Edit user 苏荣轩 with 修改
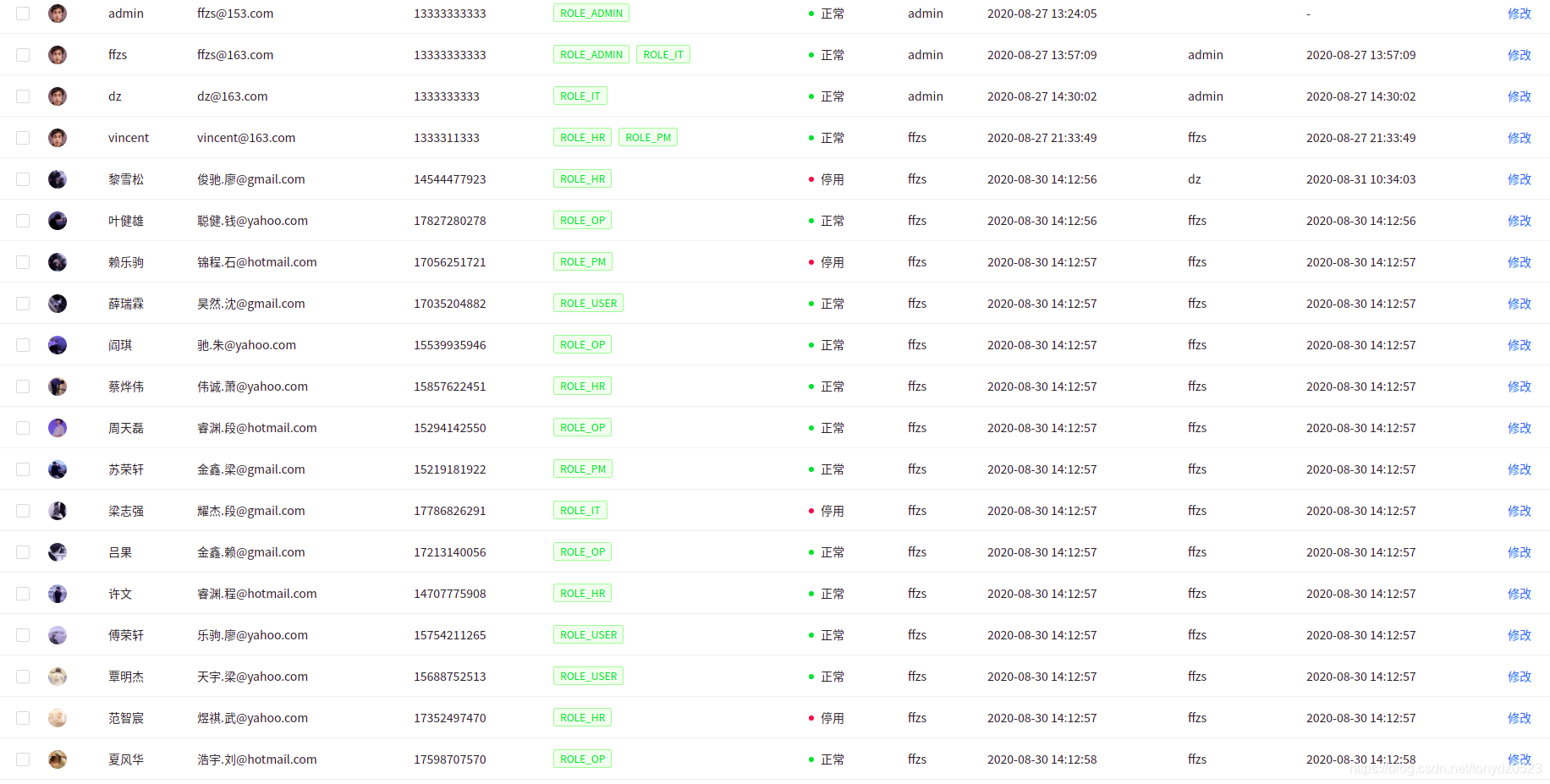1550x784 pixels. pyautogui.click(x=1519, y=469)
